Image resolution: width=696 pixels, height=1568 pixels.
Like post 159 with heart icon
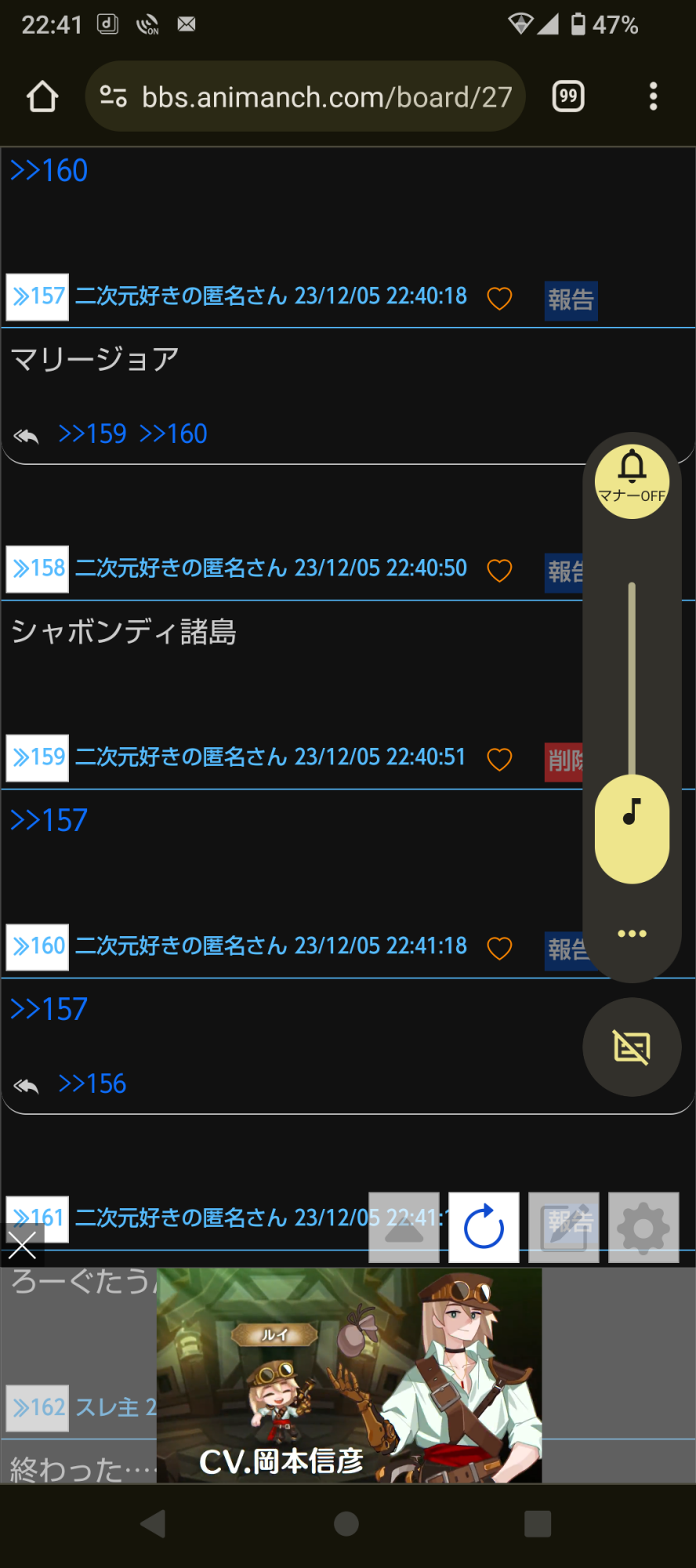coord(499,759)
